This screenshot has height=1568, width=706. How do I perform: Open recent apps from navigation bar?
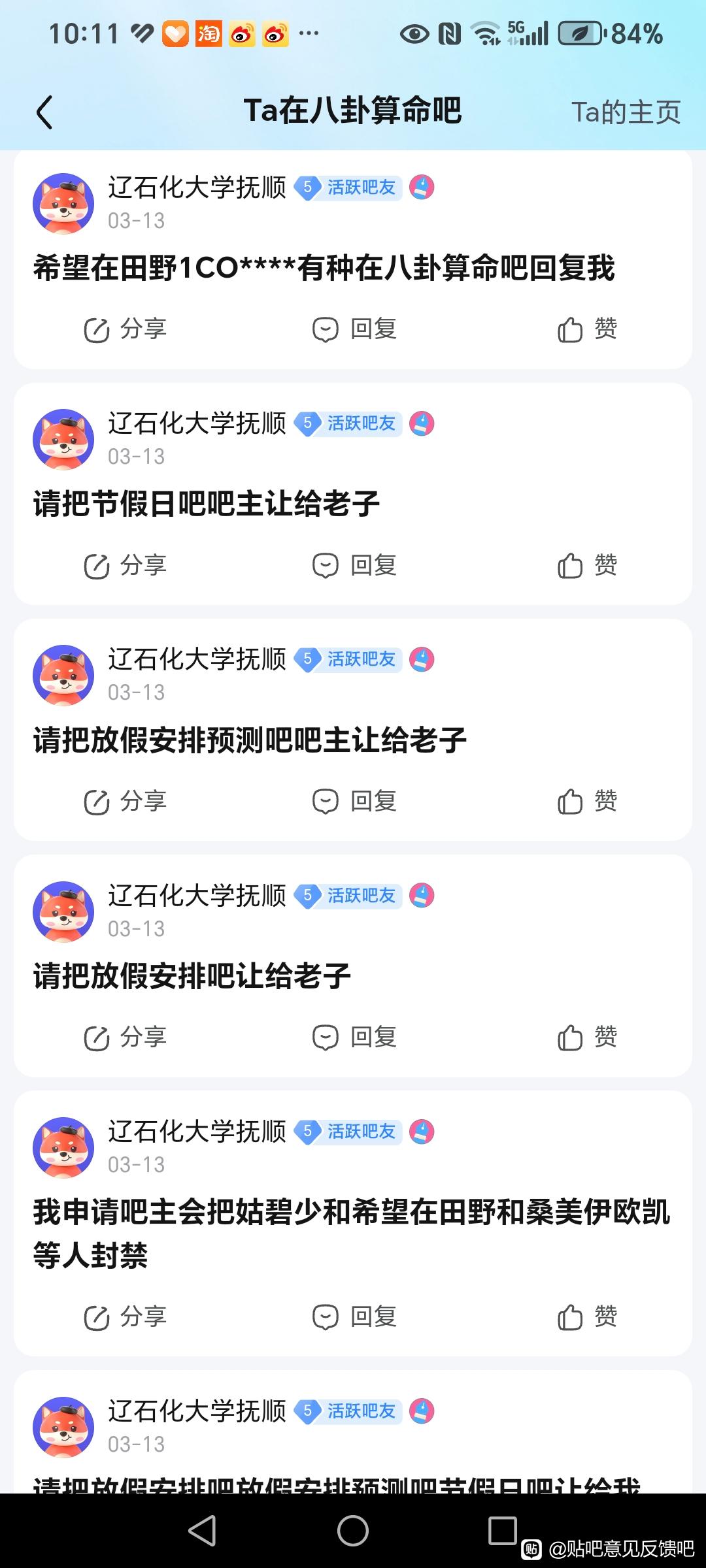pos(502,1530)
